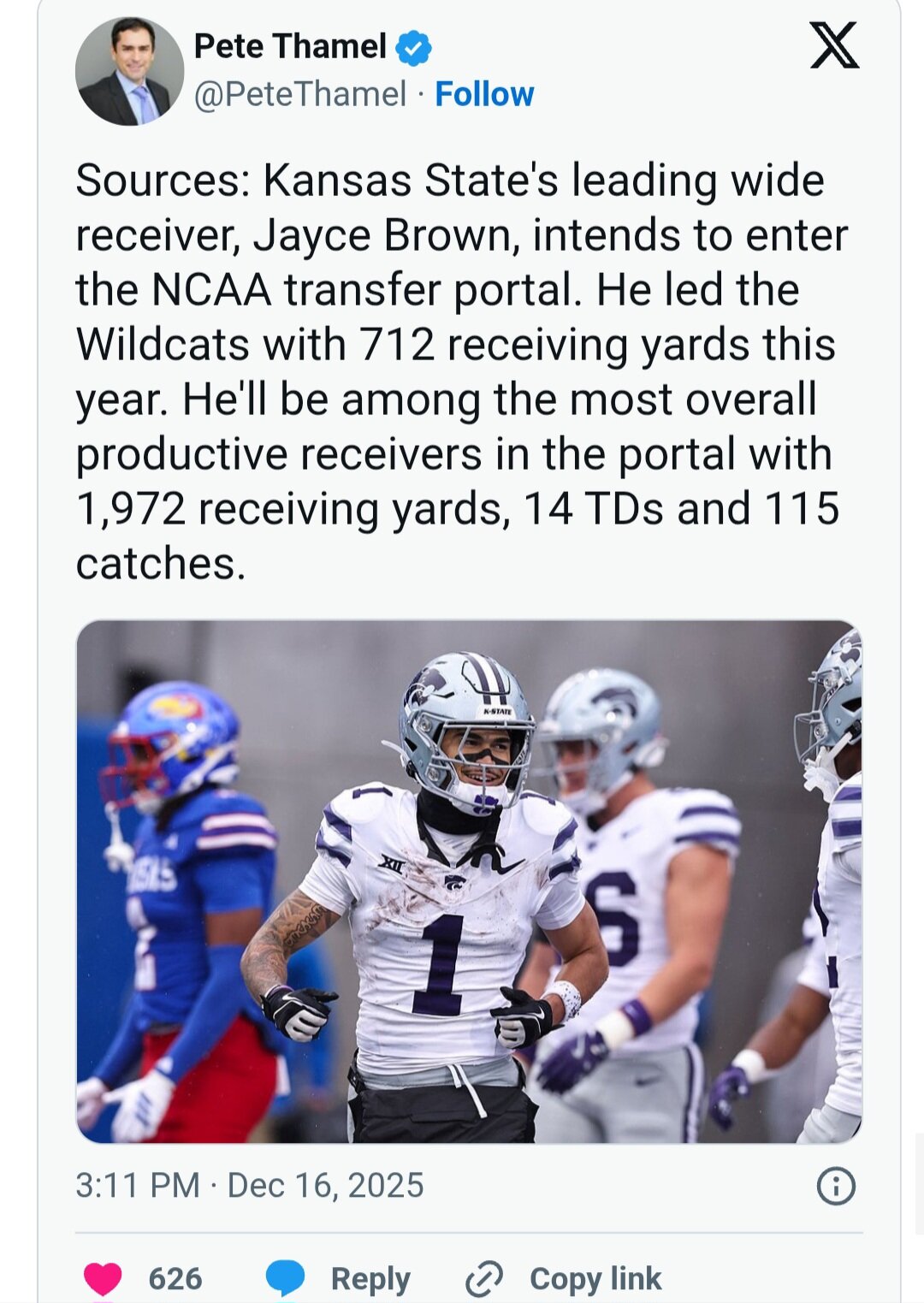Image resolution: width=924 pixels, height=1303 pixels.
Task: Open the Kansas State player photo
Action: tap(469, 881)
